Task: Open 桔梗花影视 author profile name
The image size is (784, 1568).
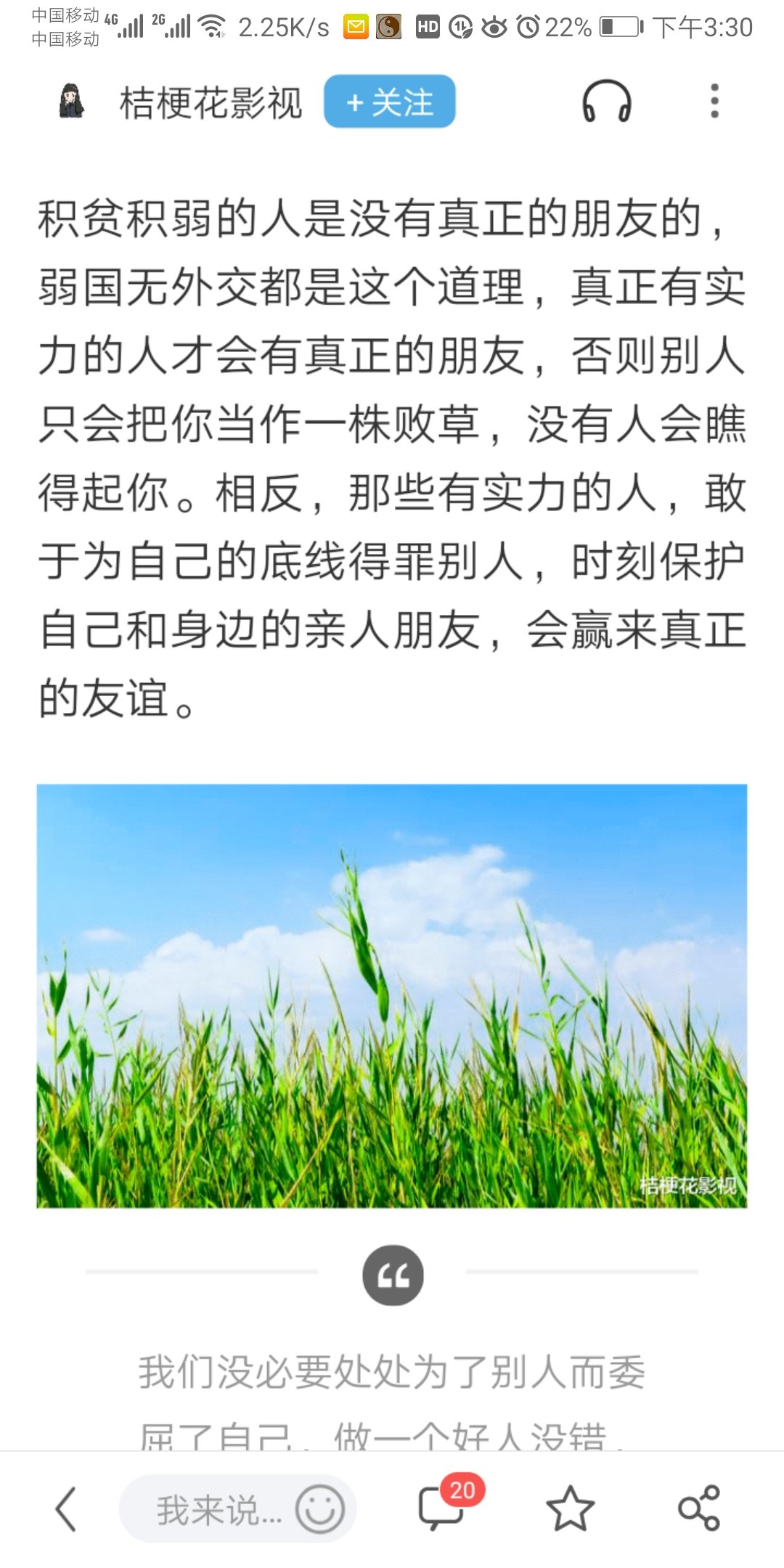Action: (x=211, y=103)
